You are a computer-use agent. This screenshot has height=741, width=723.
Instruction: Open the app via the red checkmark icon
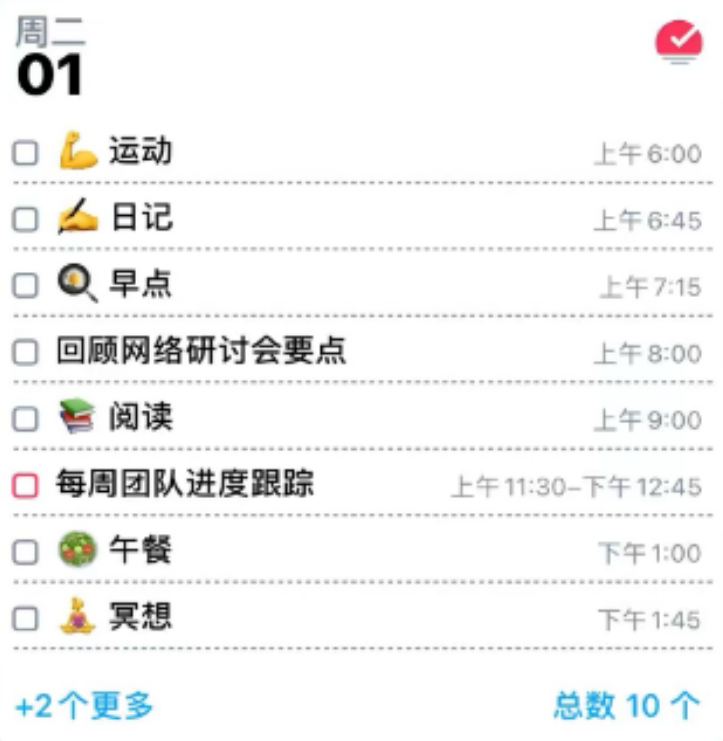[679, 43]
